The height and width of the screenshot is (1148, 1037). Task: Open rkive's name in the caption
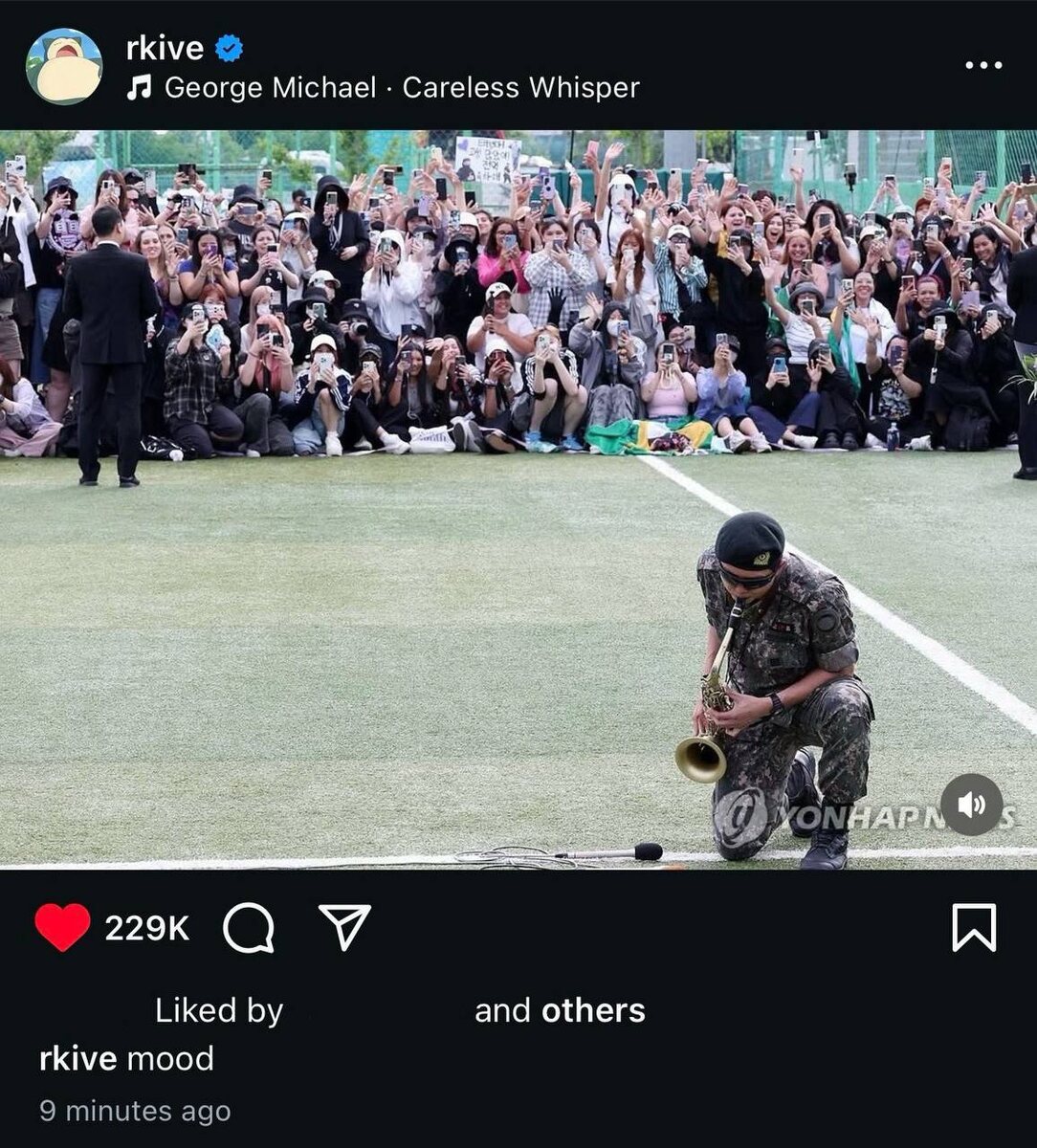coord(77,1059)
